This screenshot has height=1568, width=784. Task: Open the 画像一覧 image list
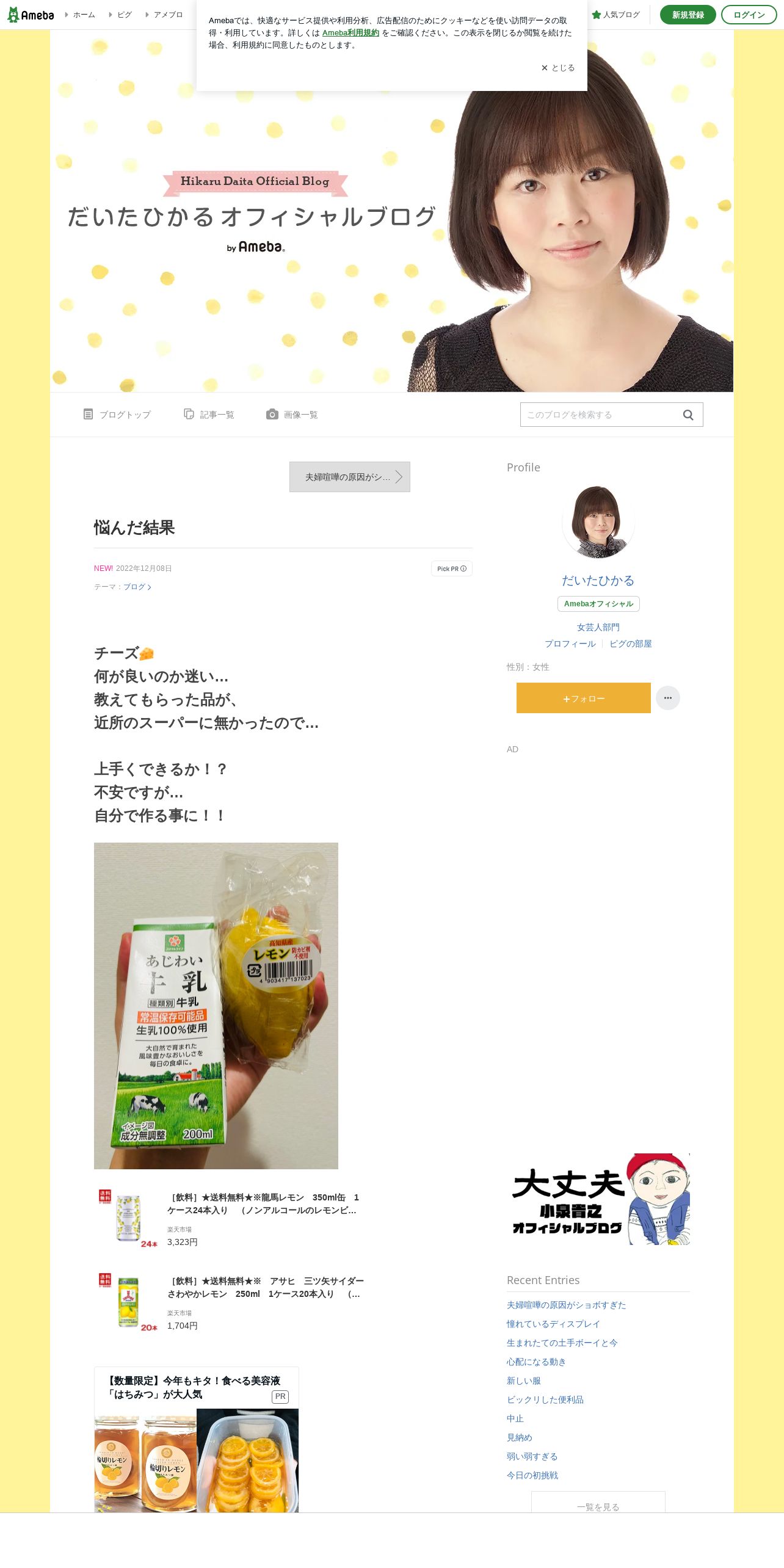click(292, 415)
